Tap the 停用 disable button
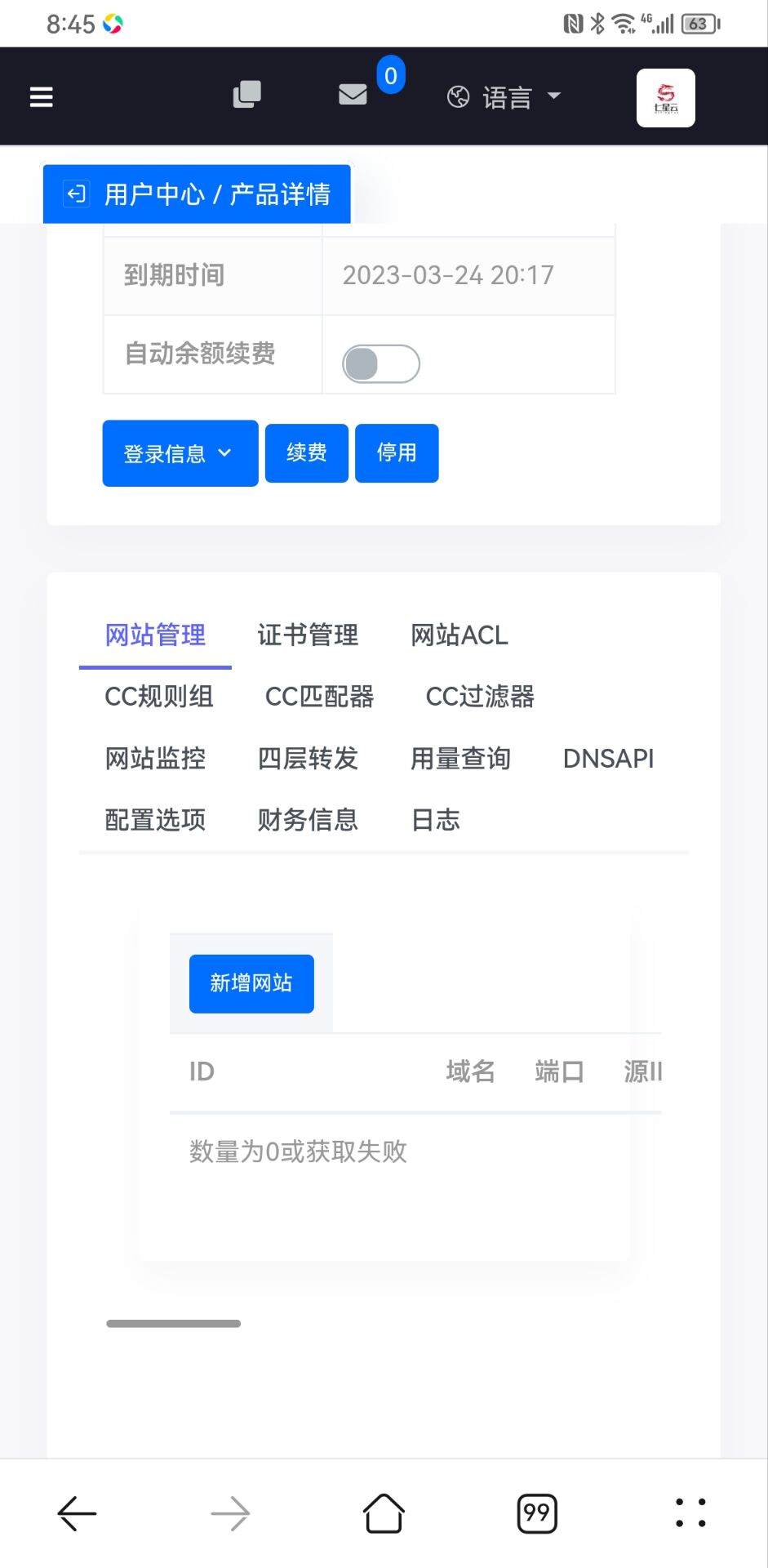Screen dimensions: 768x1568 click(x=397, y=453)
